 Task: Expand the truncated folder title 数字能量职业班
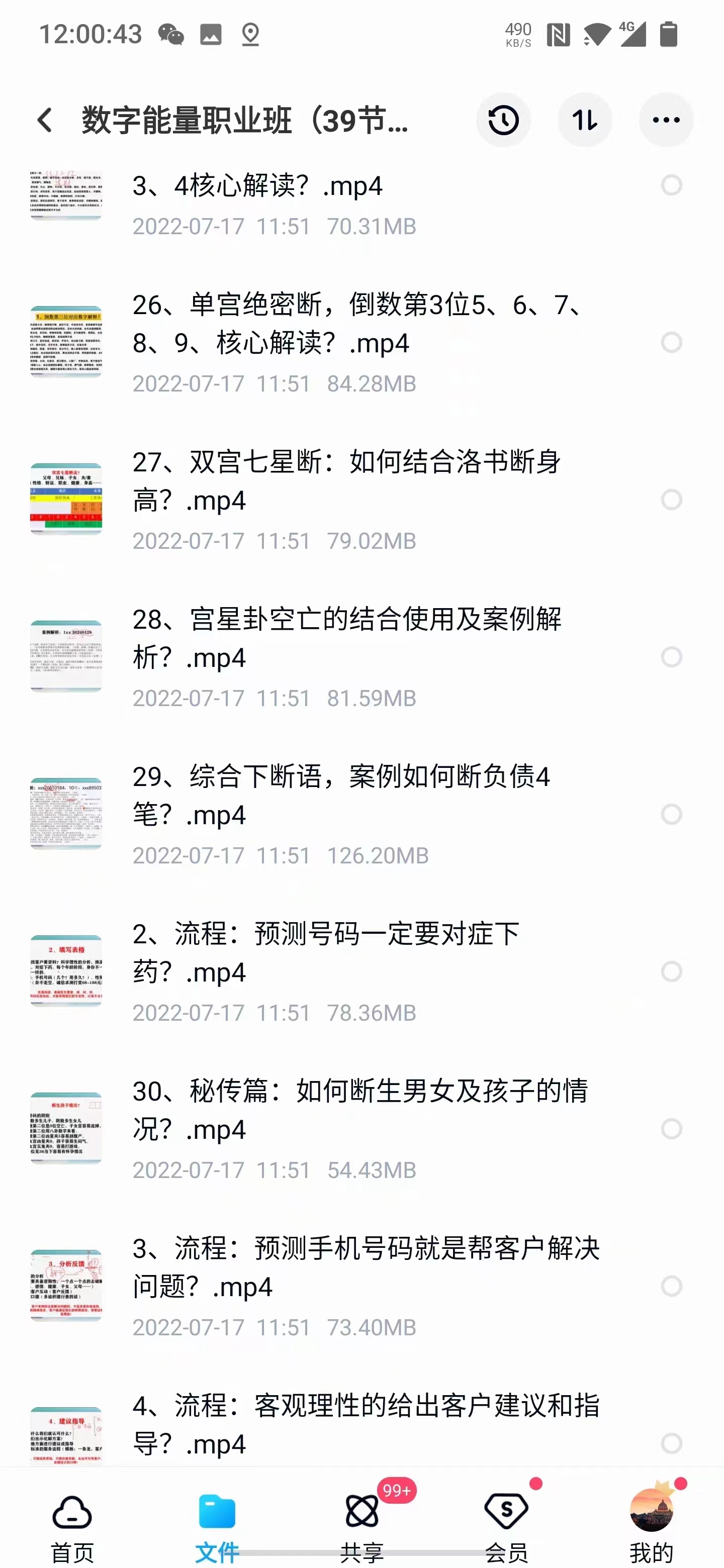243,120
